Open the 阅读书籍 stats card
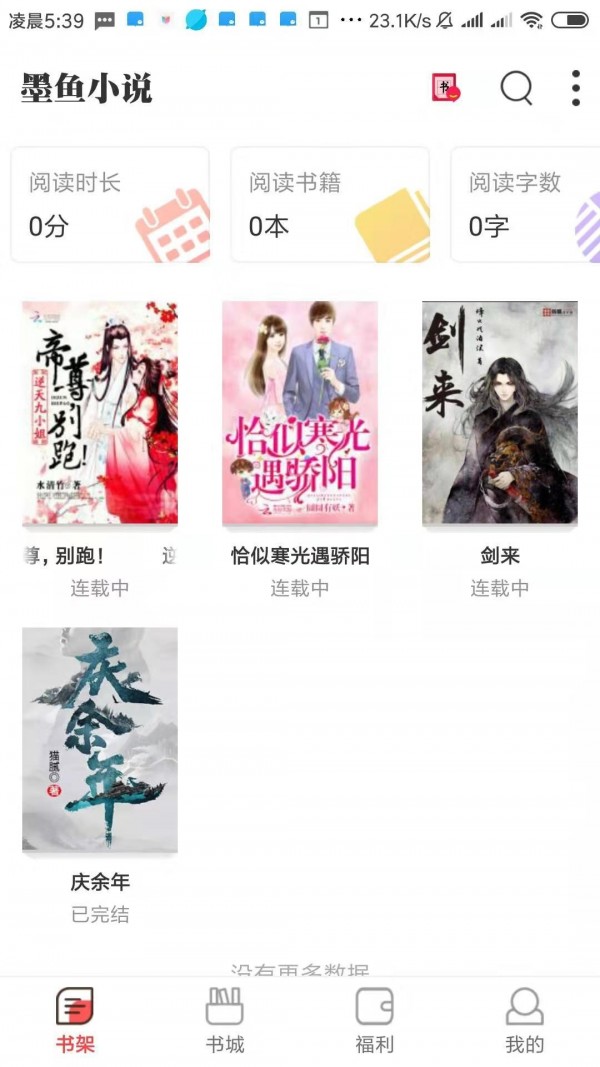The height and width of the screenshot is (1067, 600). [330, 205]
